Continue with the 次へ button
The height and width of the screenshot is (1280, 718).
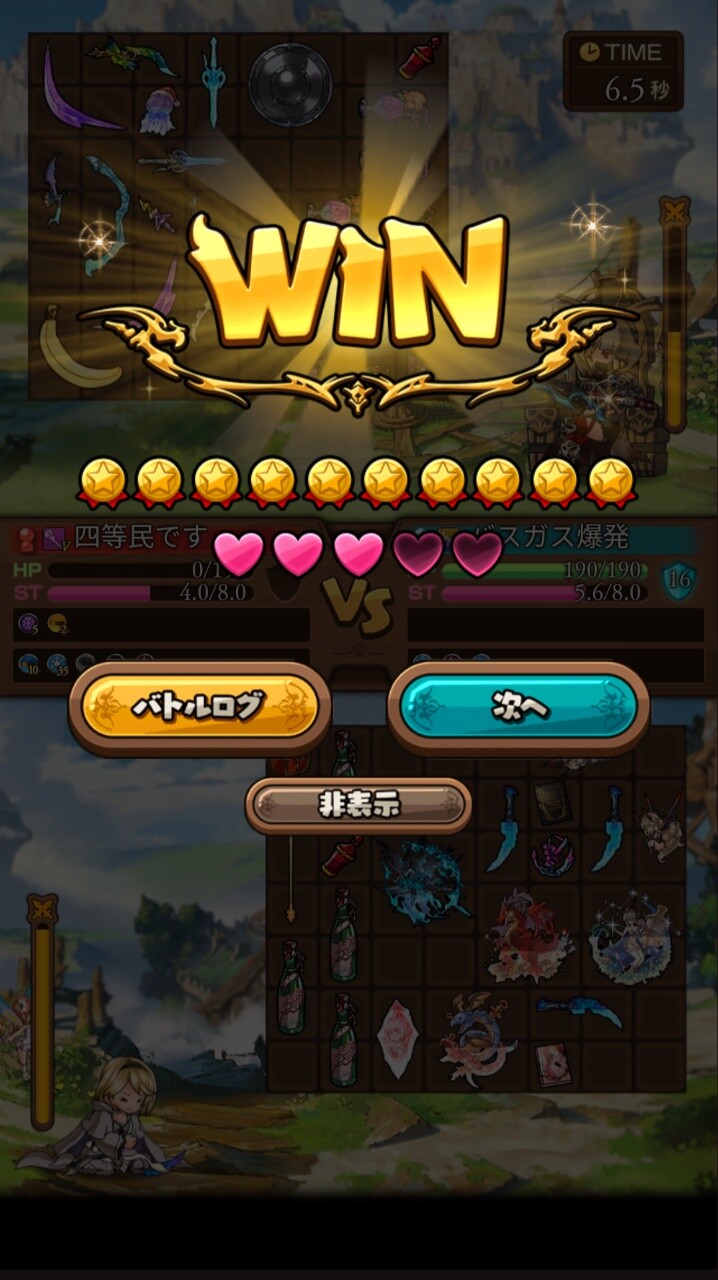click(518, 708)
